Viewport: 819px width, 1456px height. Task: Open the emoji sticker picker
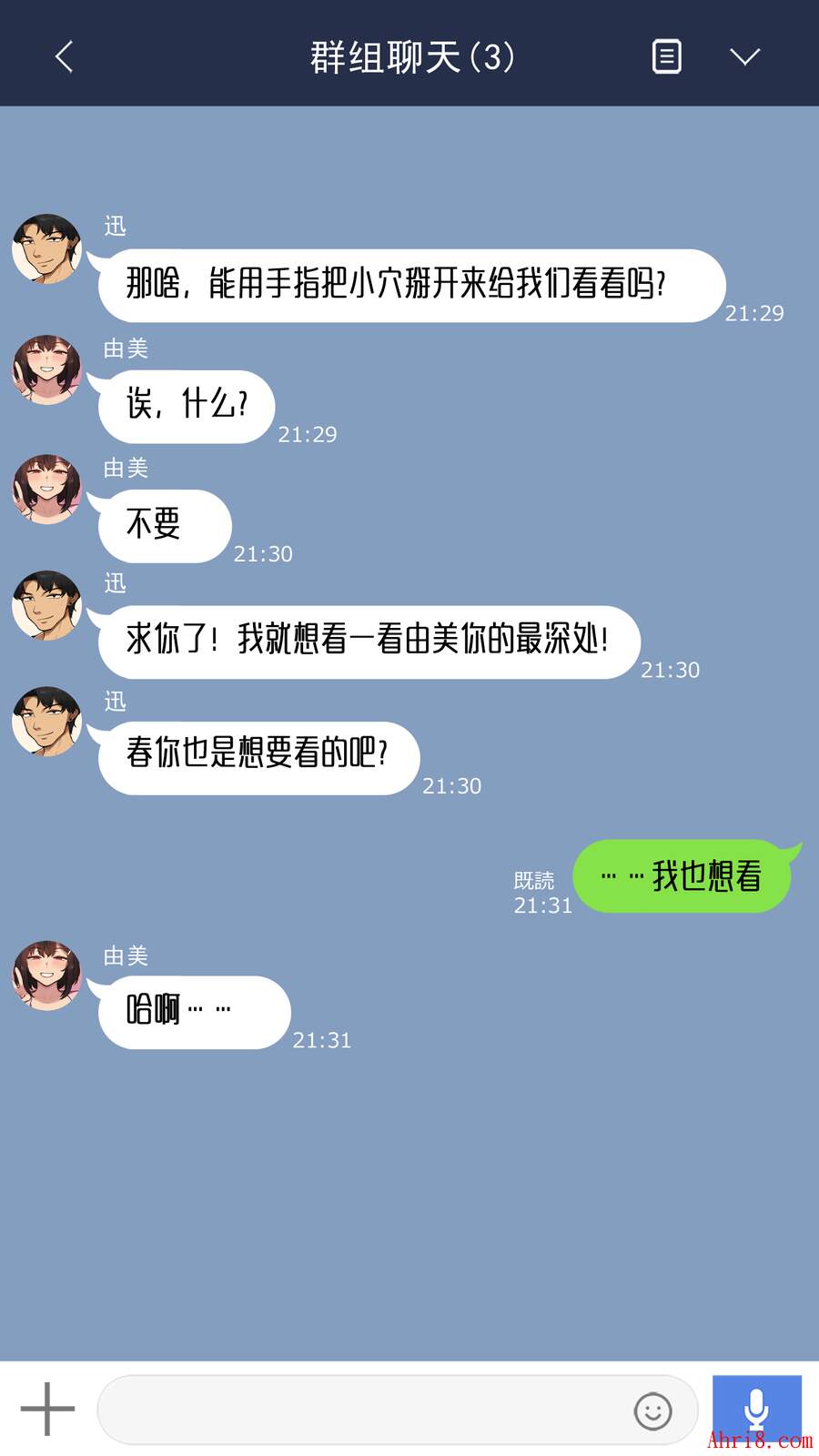pyautogui.click(x=652, y=1410)
